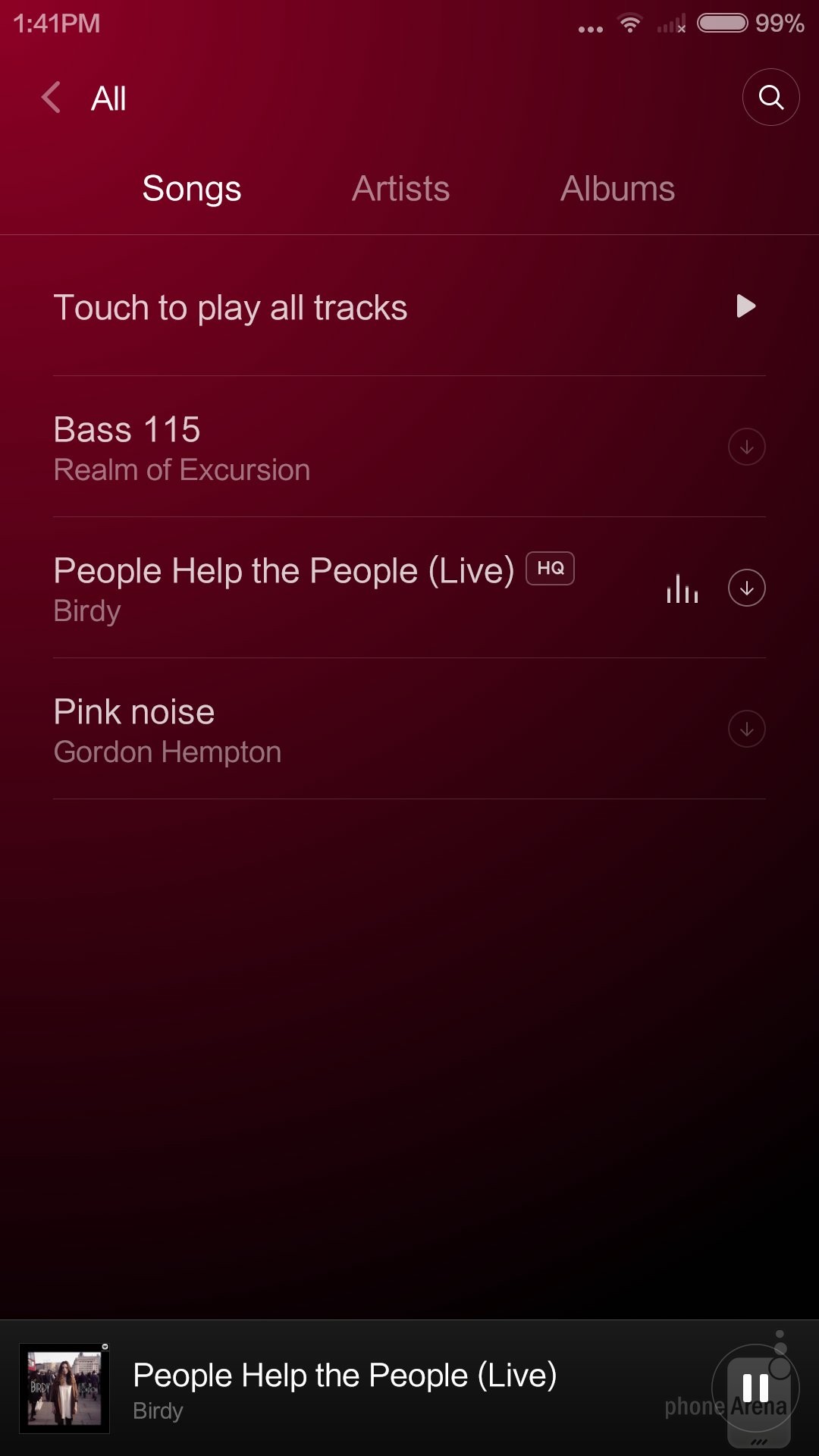Go back using the top-left arrow
Viewport: 819px width, 1456px height.
coord(52,98)
